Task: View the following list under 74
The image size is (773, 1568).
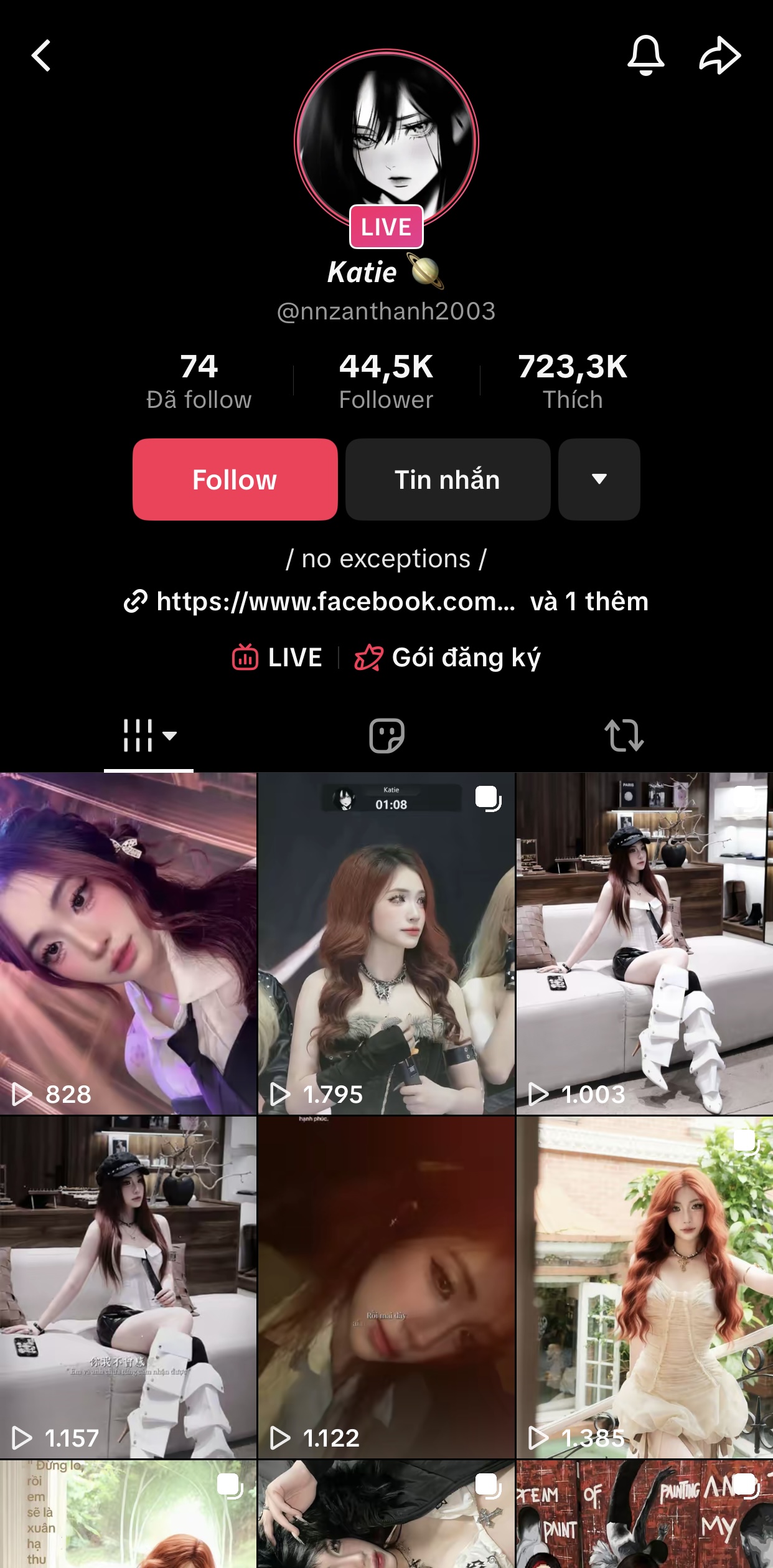Action: [x=199, y=381]
